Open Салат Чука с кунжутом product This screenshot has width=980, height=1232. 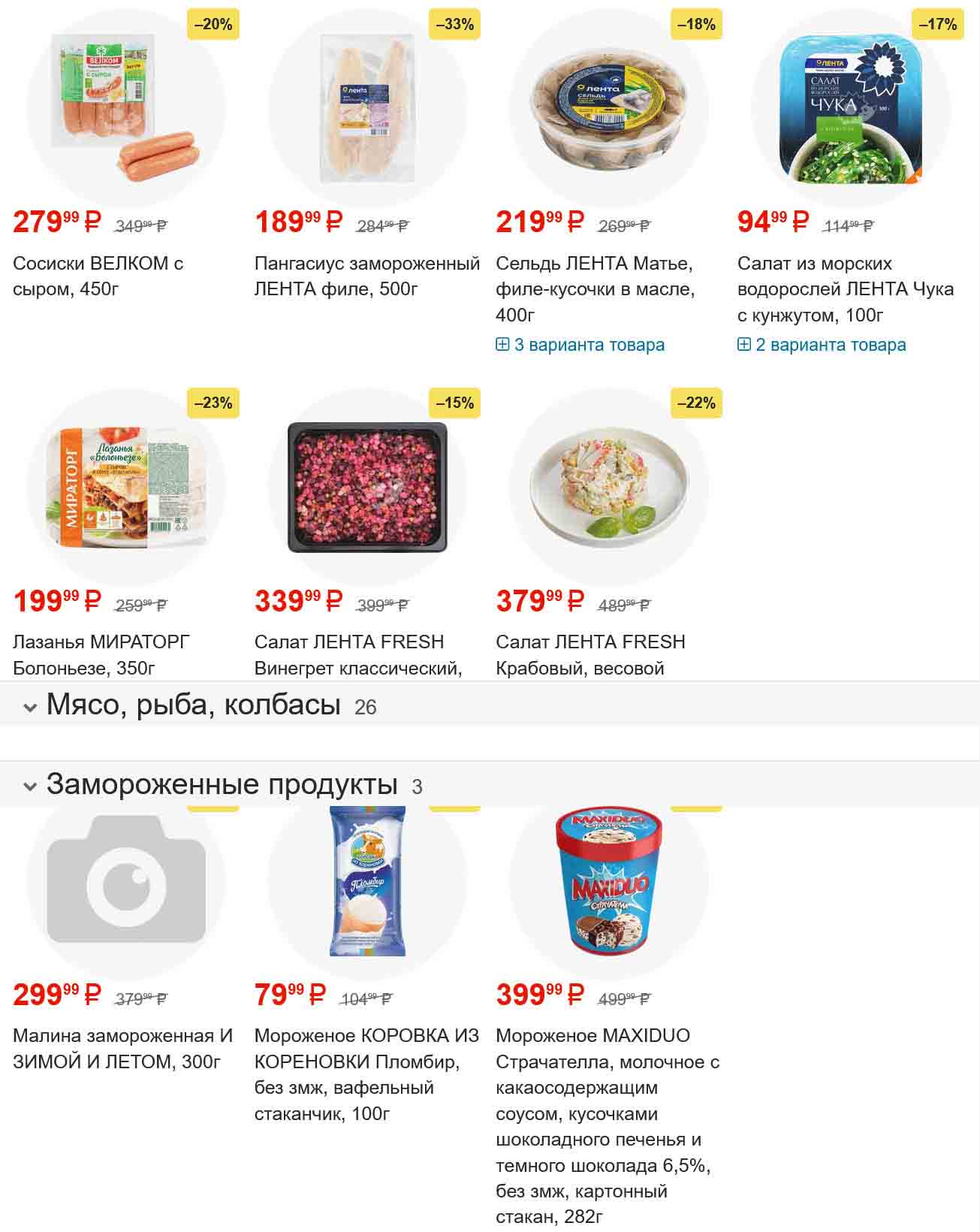845,288
